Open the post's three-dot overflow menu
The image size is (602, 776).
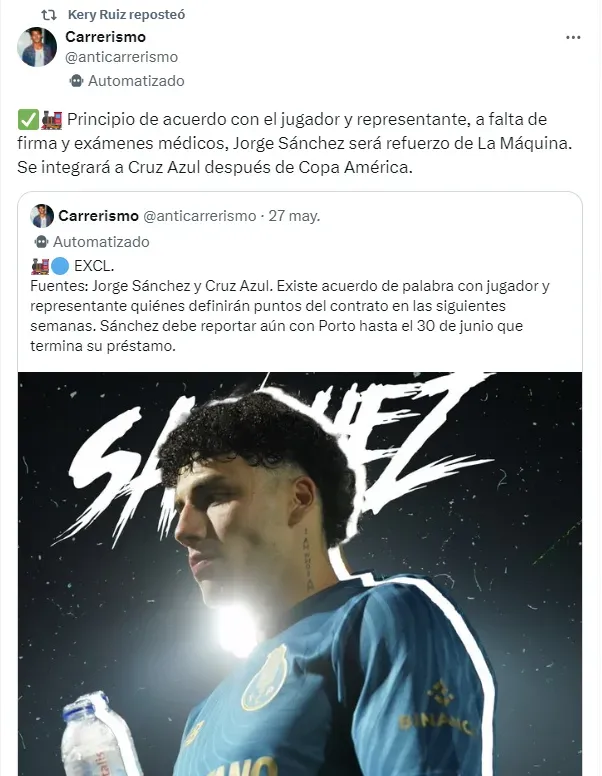pyautogui.click(x=573, y=38)
